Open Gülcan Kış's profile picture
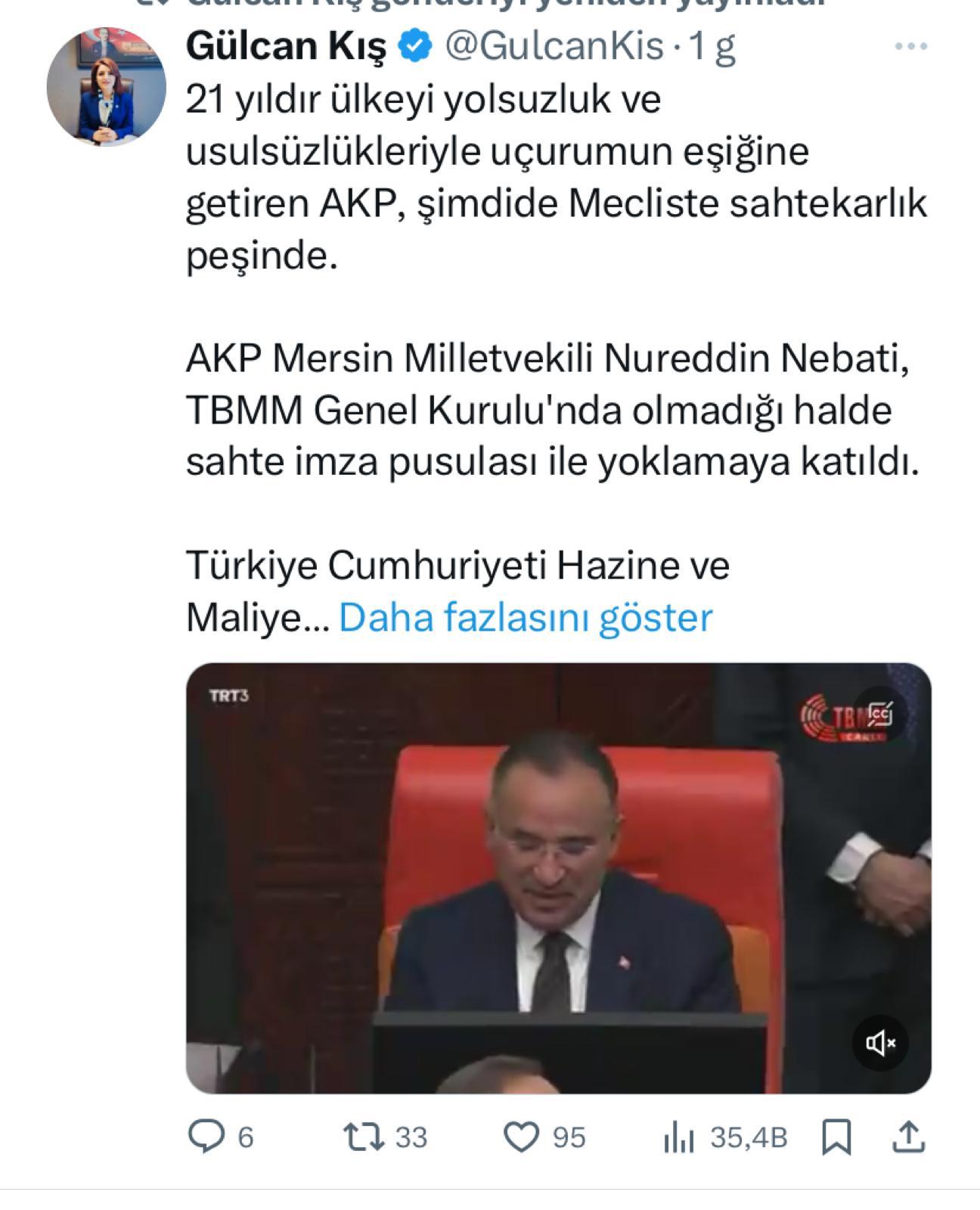Screen dimensions: 980x1210 (x=106, y=87)
